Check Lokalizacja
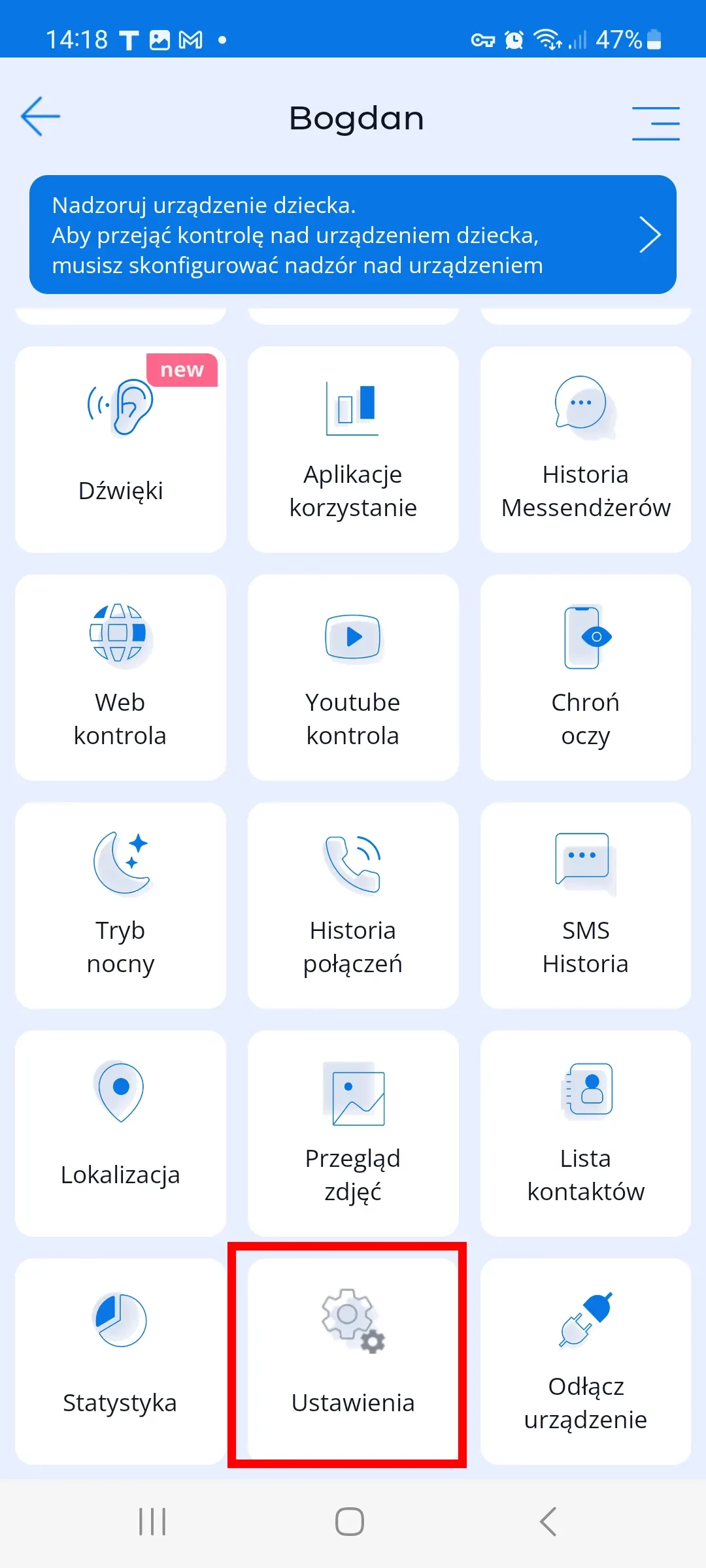This screenshot has width=706, height=1568. [x=120, y=1134]
